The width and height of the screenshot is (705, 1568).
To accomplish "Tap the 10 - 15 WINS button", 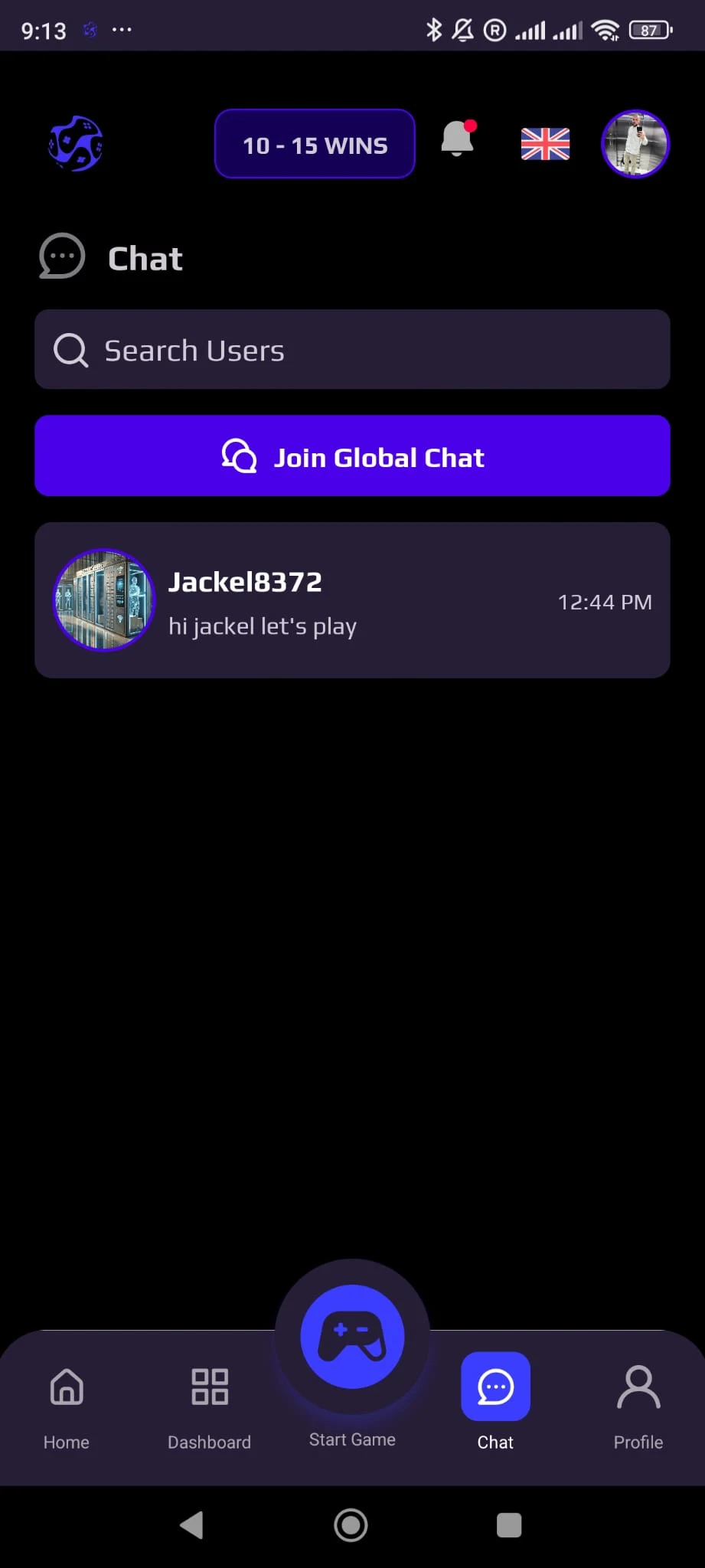I will click(x=315, y=144).
